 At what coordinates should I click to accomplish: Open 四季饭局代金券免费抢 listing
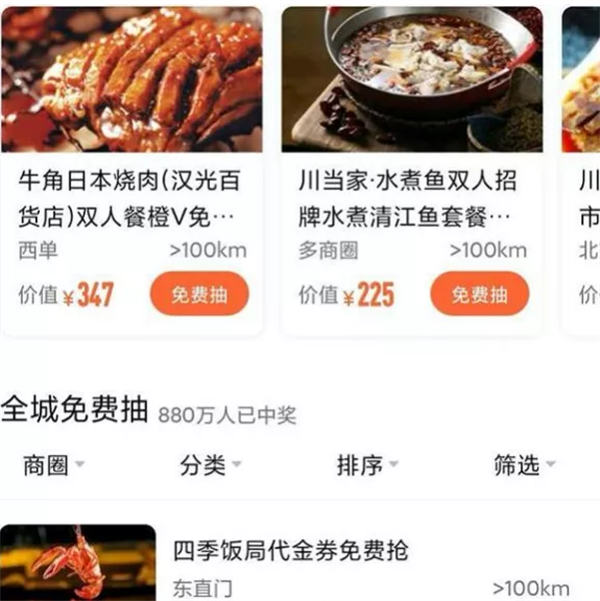tap(290, 551)
